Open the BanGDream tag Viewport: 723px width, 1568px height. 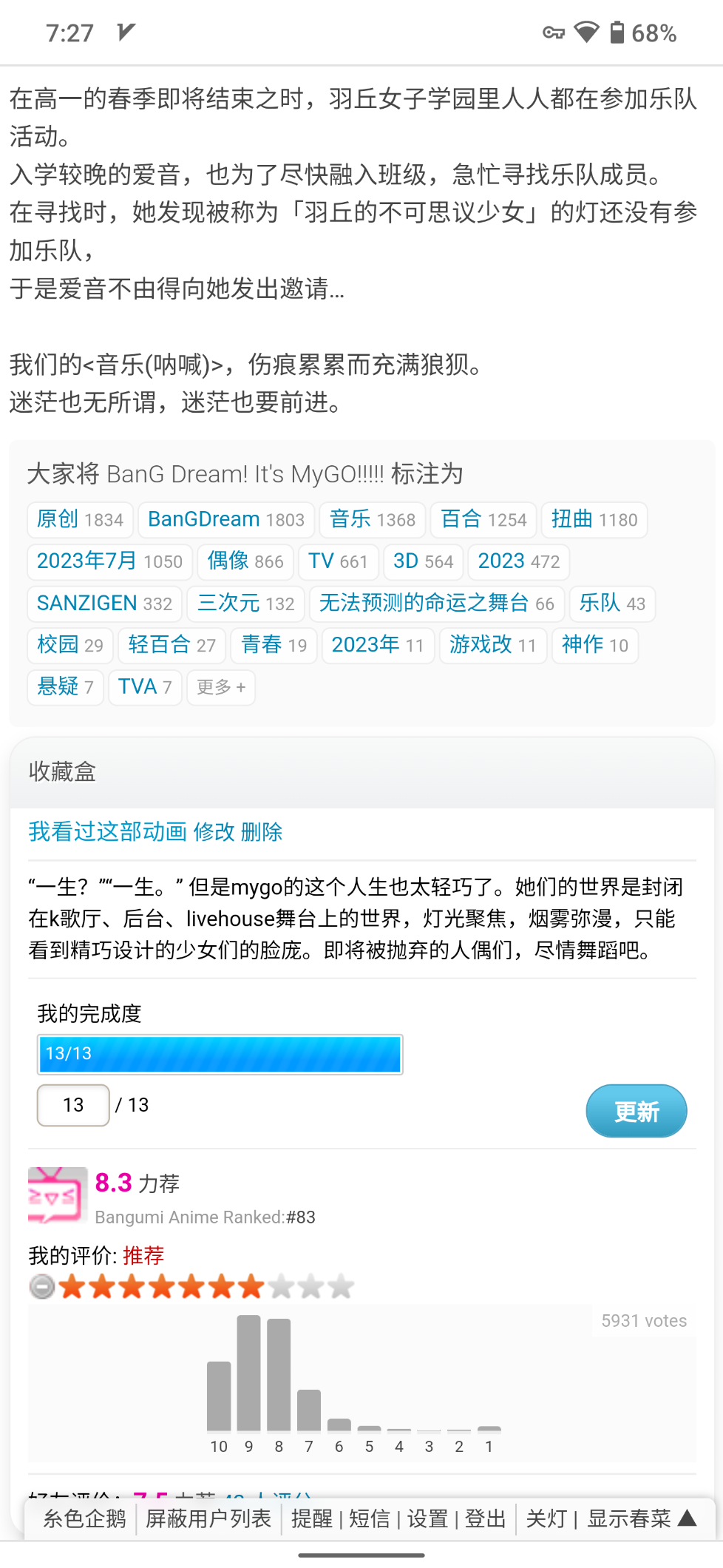coord(225,519)
